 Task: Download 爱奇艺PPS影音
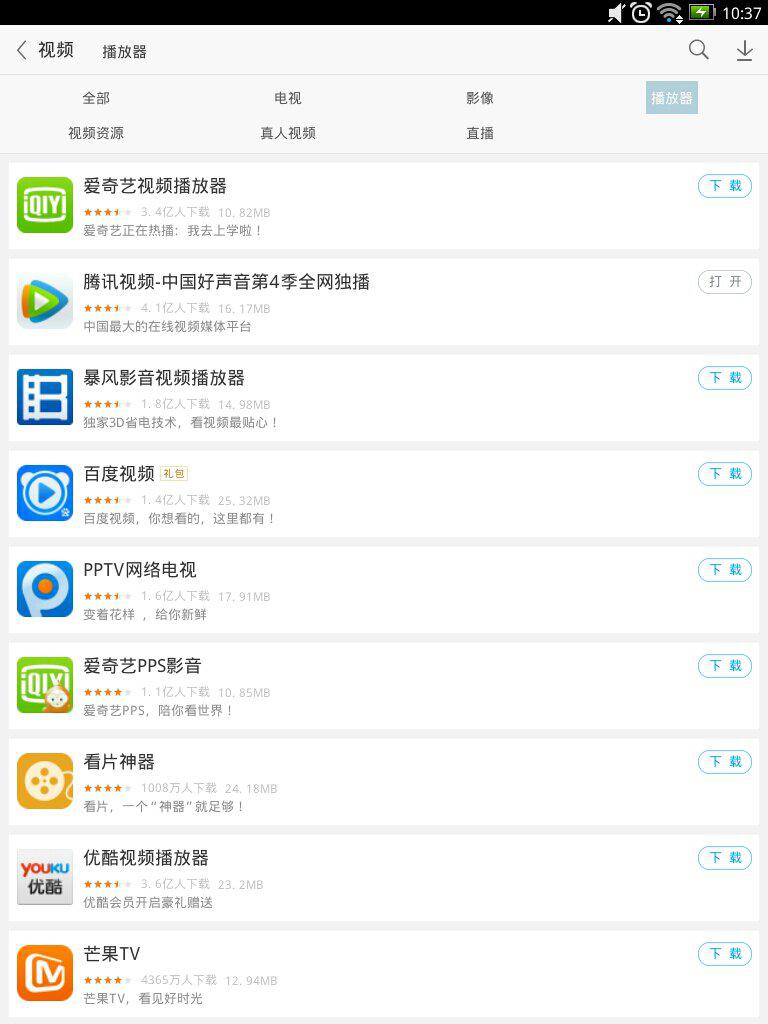tap(724, 666)
